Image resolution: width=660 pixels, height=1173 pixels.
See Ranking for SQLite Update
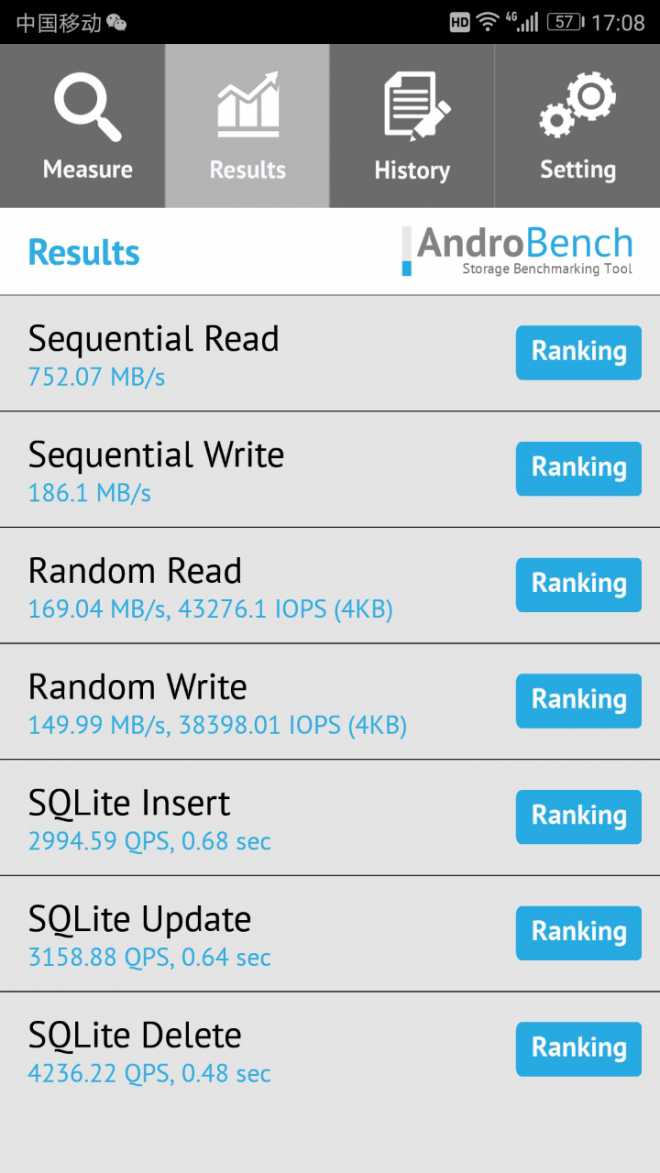(x=578, y=932)
